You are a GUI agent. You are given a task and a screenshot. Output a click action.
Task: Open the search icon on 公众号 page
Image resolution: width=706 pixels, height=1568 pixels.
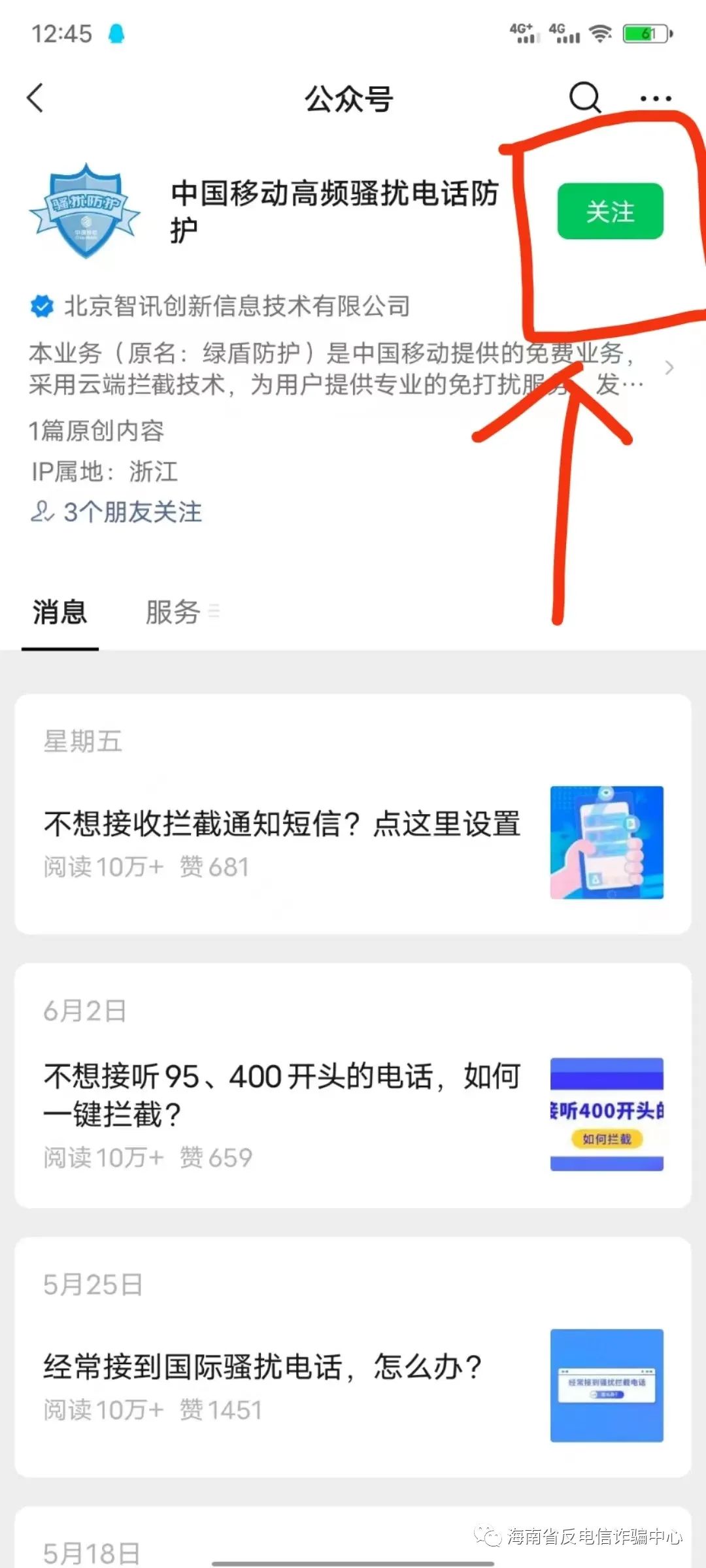(585, 98)
